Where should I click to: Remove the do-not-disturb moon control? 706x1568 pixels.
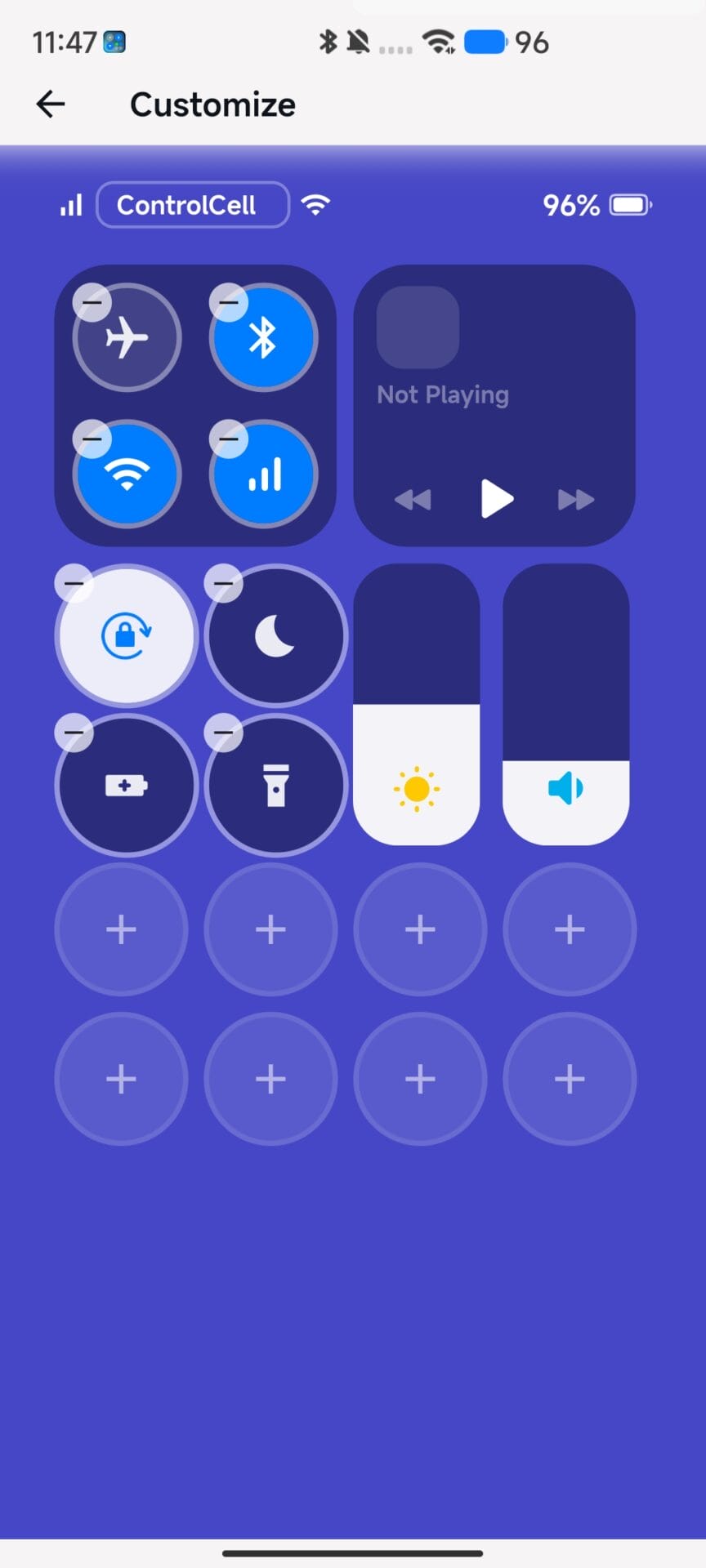(223, 583)
